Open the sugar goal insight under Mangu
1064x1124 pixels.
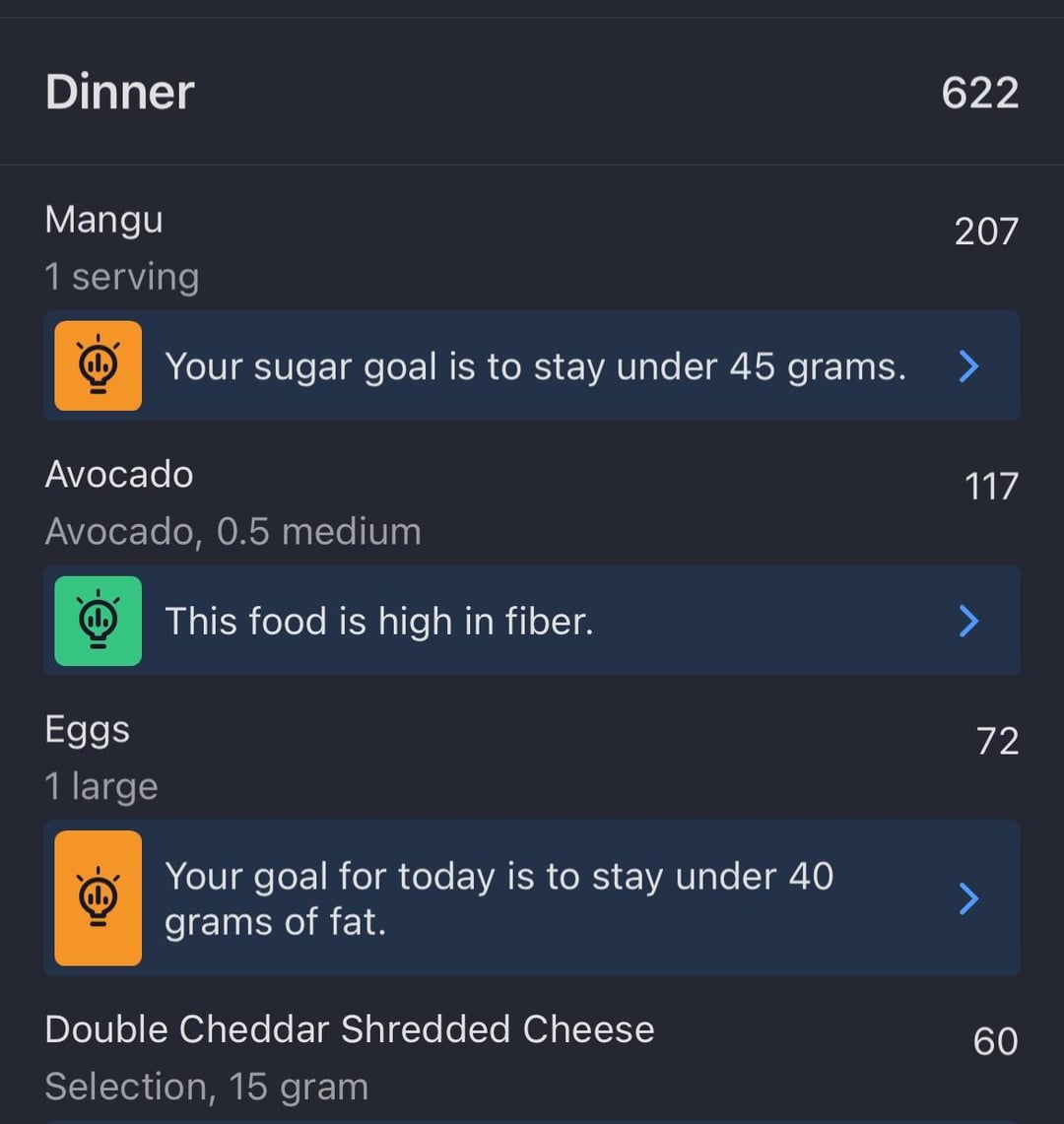click(532, 366)
